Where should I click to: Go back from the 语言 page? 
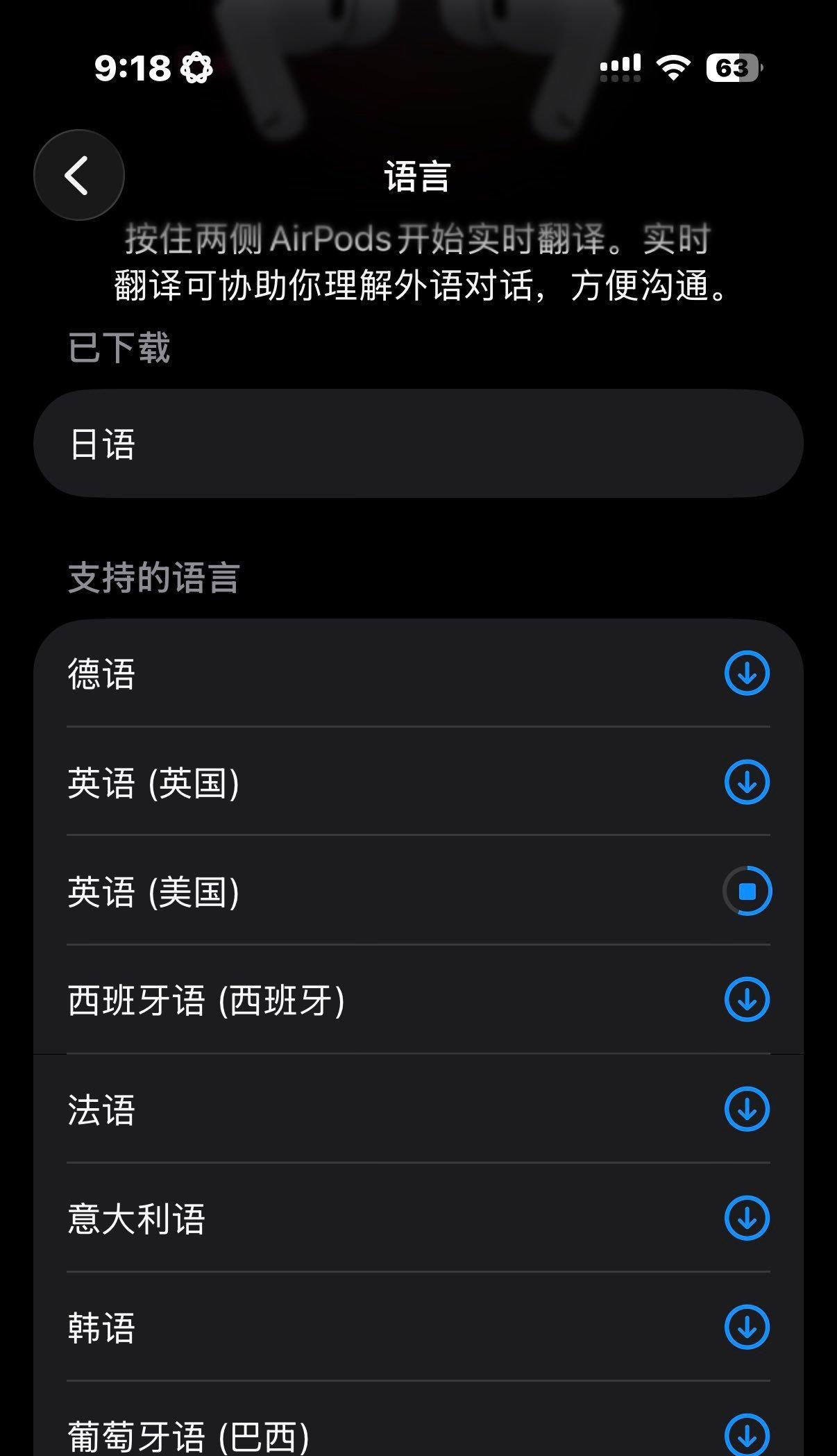click(78, 175)
